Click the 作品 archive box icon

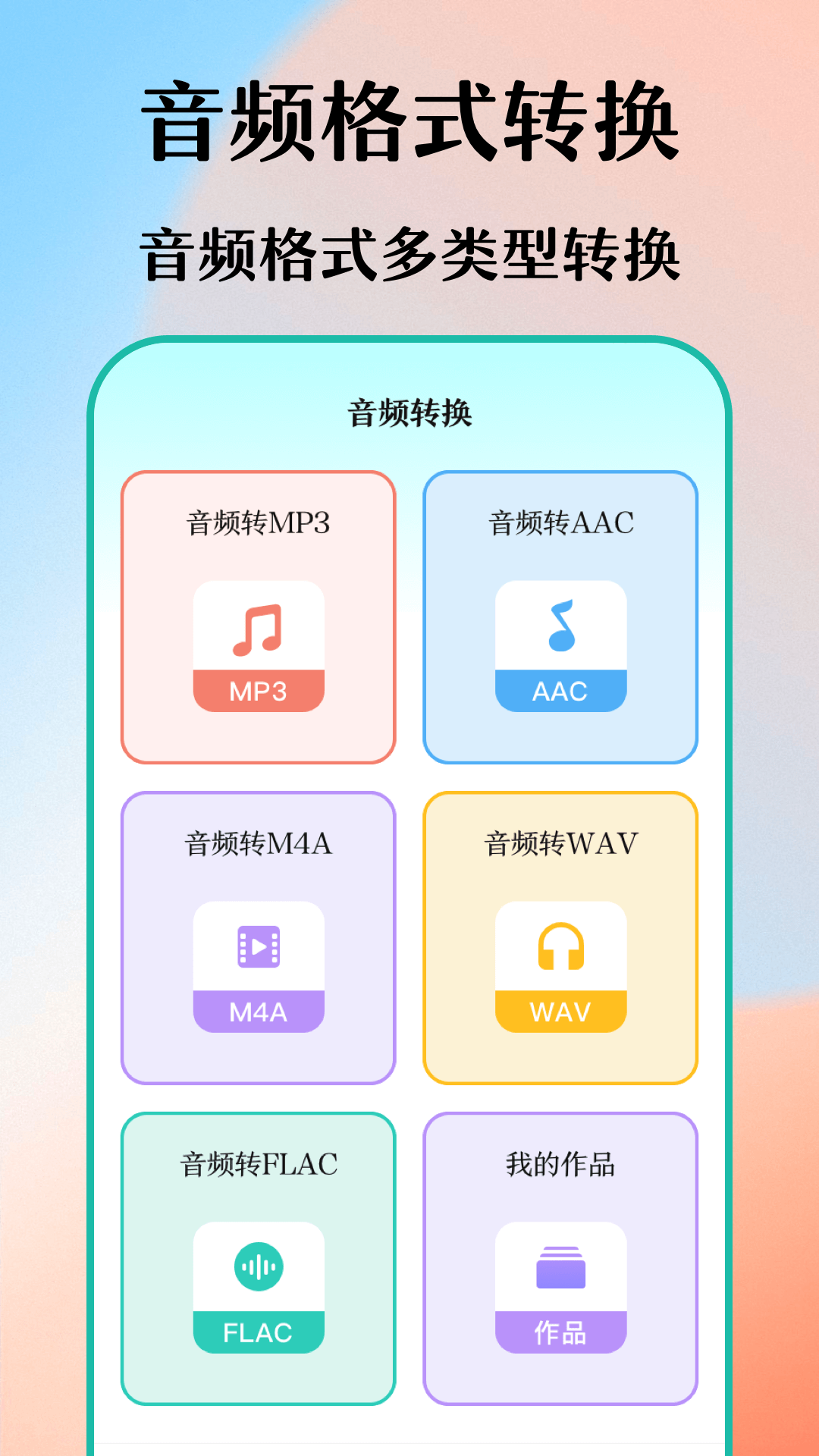tap(560, 1269)
